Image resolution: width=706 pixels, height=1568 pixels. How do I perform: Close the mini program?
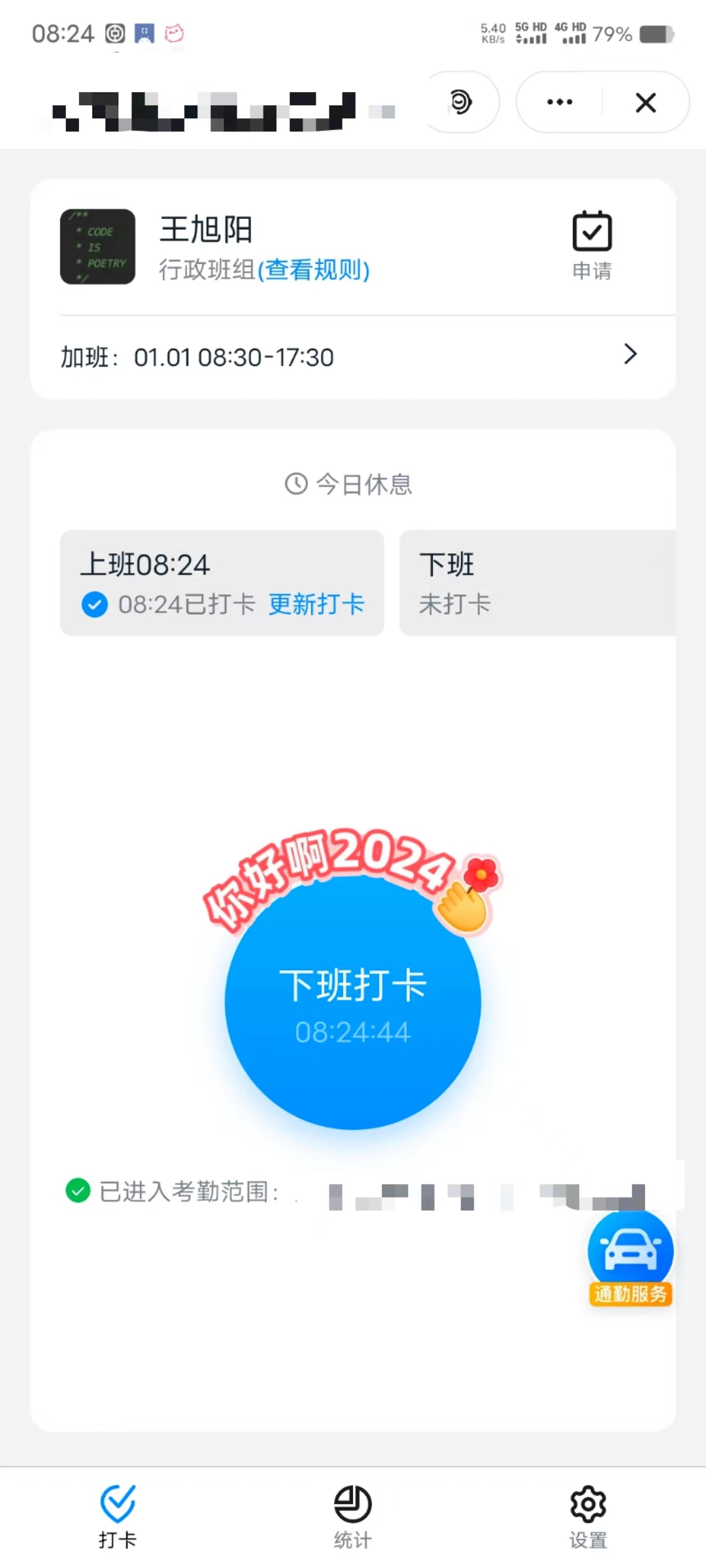[646, 102]
